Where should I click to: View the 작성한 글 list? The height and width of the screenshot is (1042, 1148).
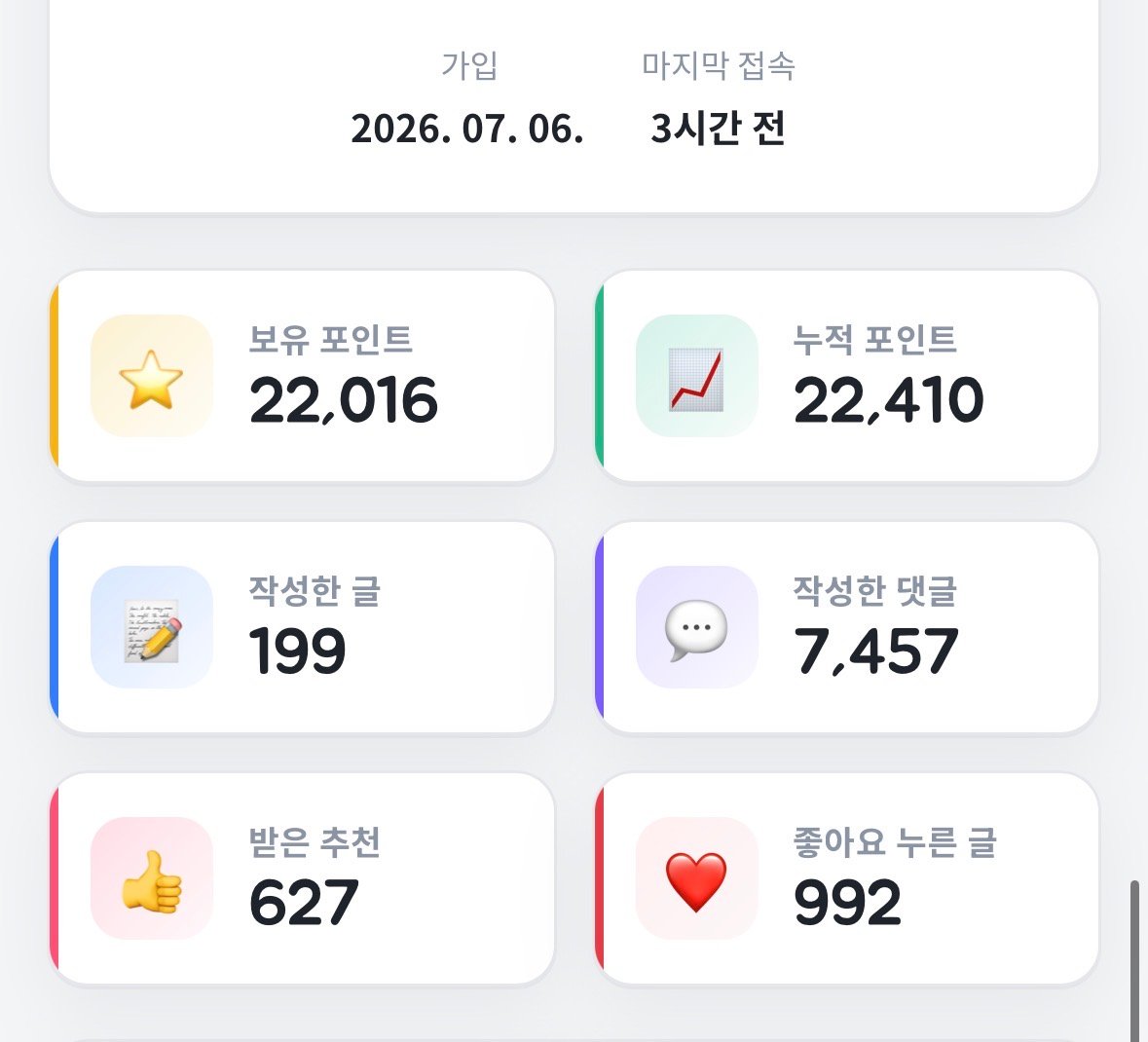302,627
